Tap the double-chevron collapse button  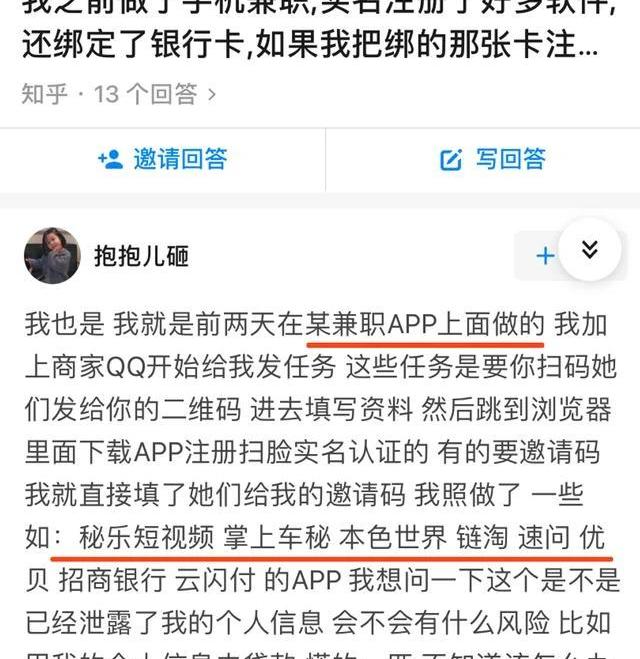pos(589,250)
